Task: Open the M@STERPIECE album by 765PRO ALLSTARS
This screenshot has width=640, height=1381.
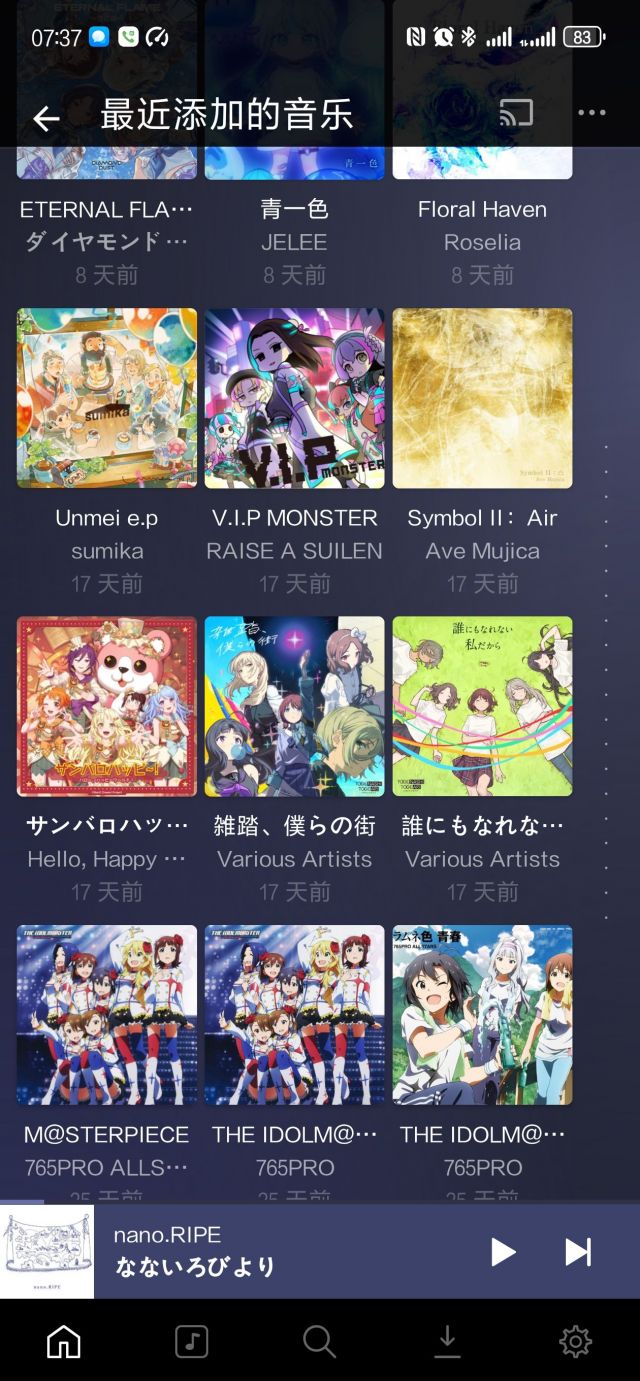Action: pyautogui.click(x=107, y=1015)
